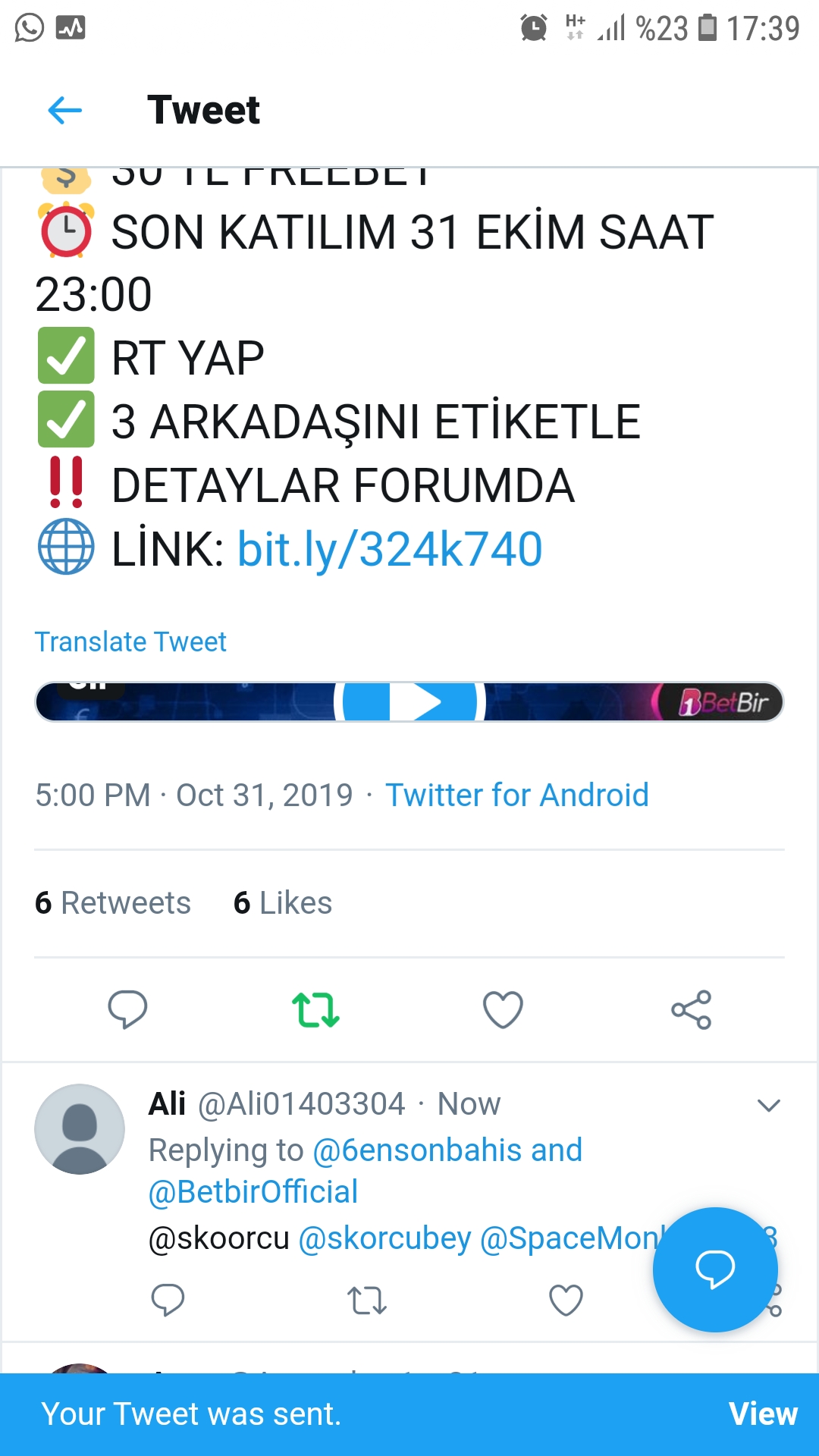Go back using the arrow
The image size is (819, 1456).
[64, 110]
